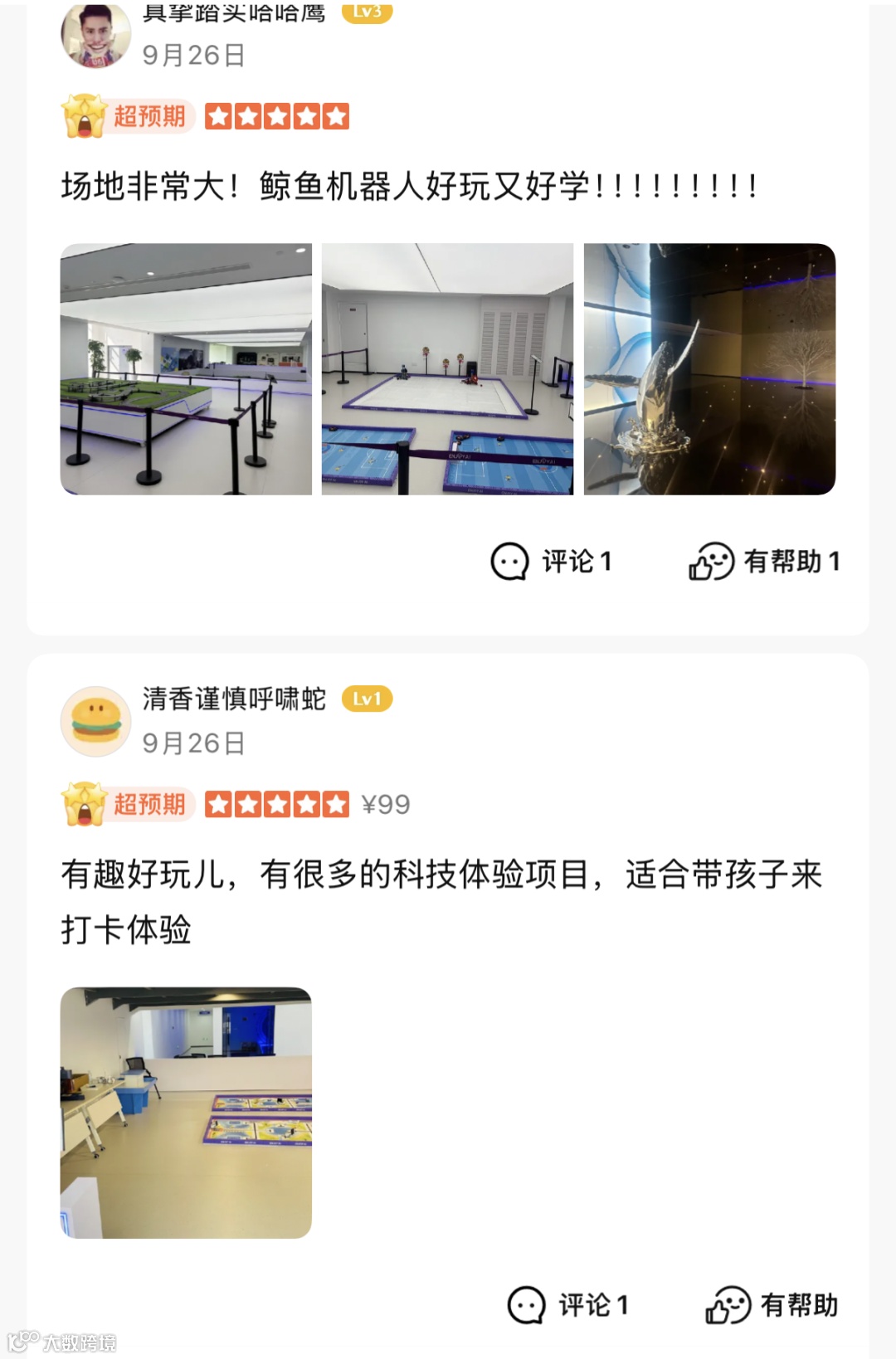Mark the 鲸鱼机器人 review as helpful
Image resolution: width=896 pixels, height=1359 pixels.
point(764,562)
